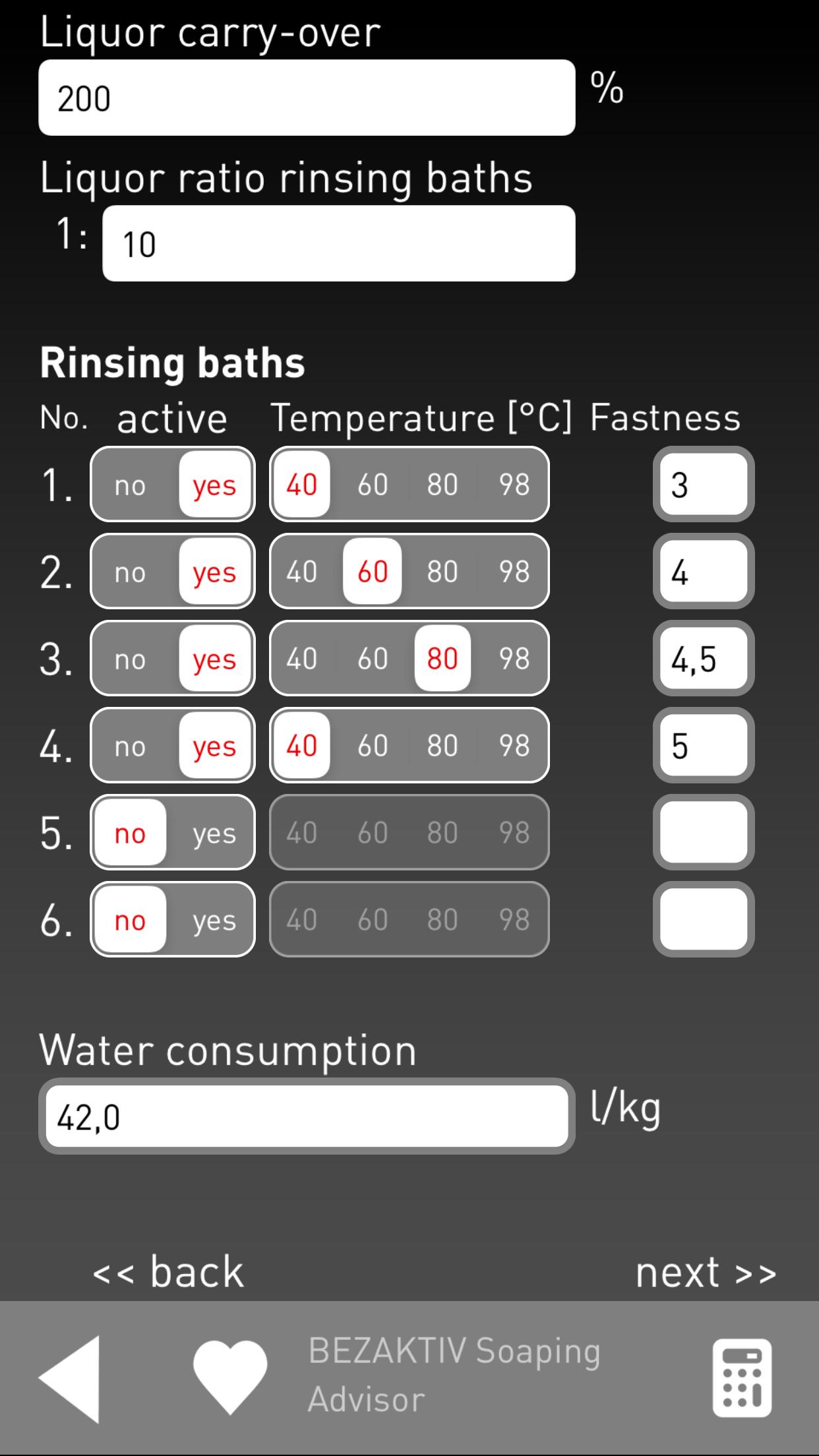The image size is (819, 1456).
Task: Set rinsing bath 1 active to no
Action: (x=130, y=485)
